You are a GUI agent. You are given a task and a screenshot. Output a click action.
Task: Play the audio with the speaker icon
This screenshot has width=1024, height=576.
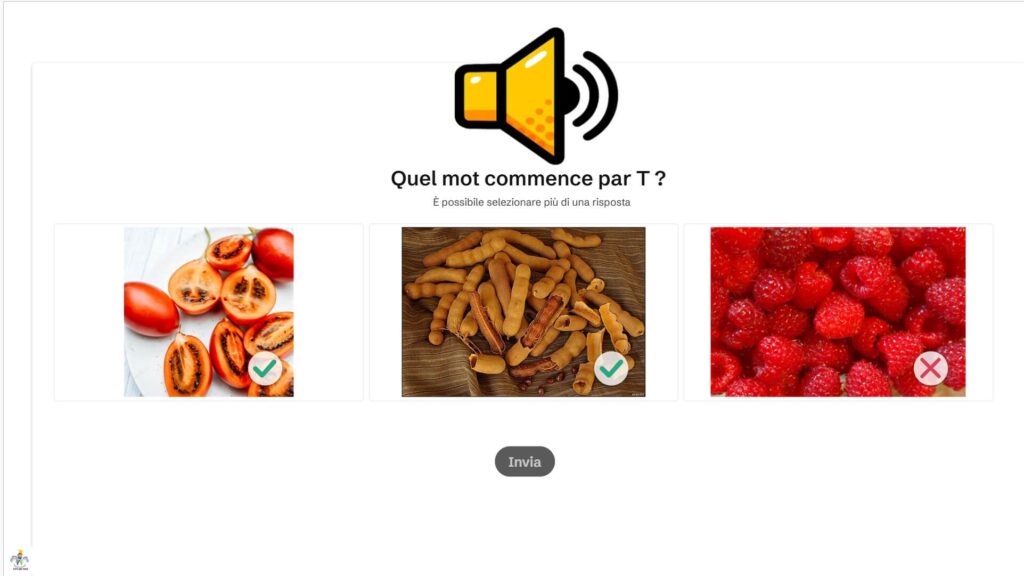tap(534, 96)
